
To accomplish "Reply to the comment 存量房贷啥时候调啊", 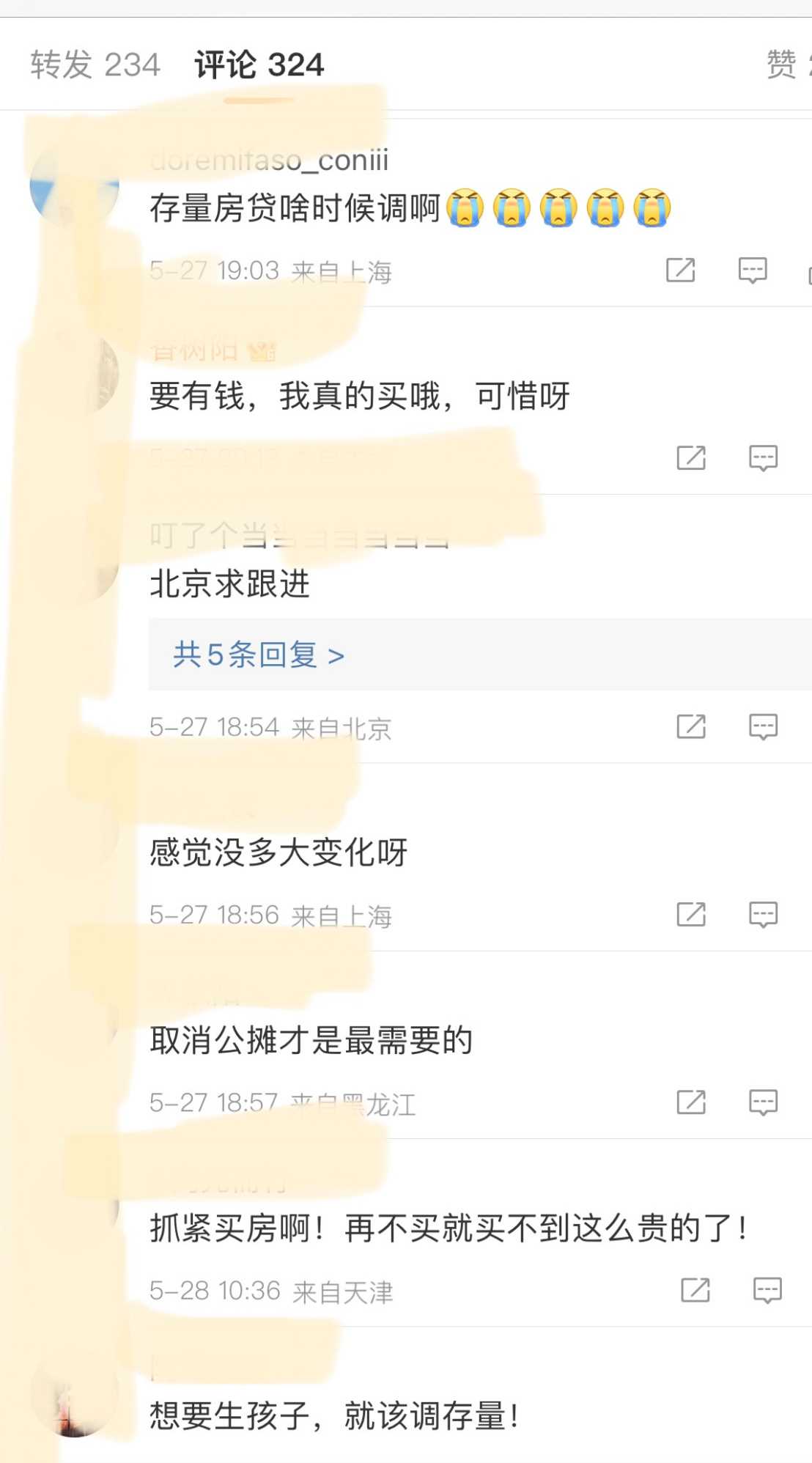I will coord(753,270).
